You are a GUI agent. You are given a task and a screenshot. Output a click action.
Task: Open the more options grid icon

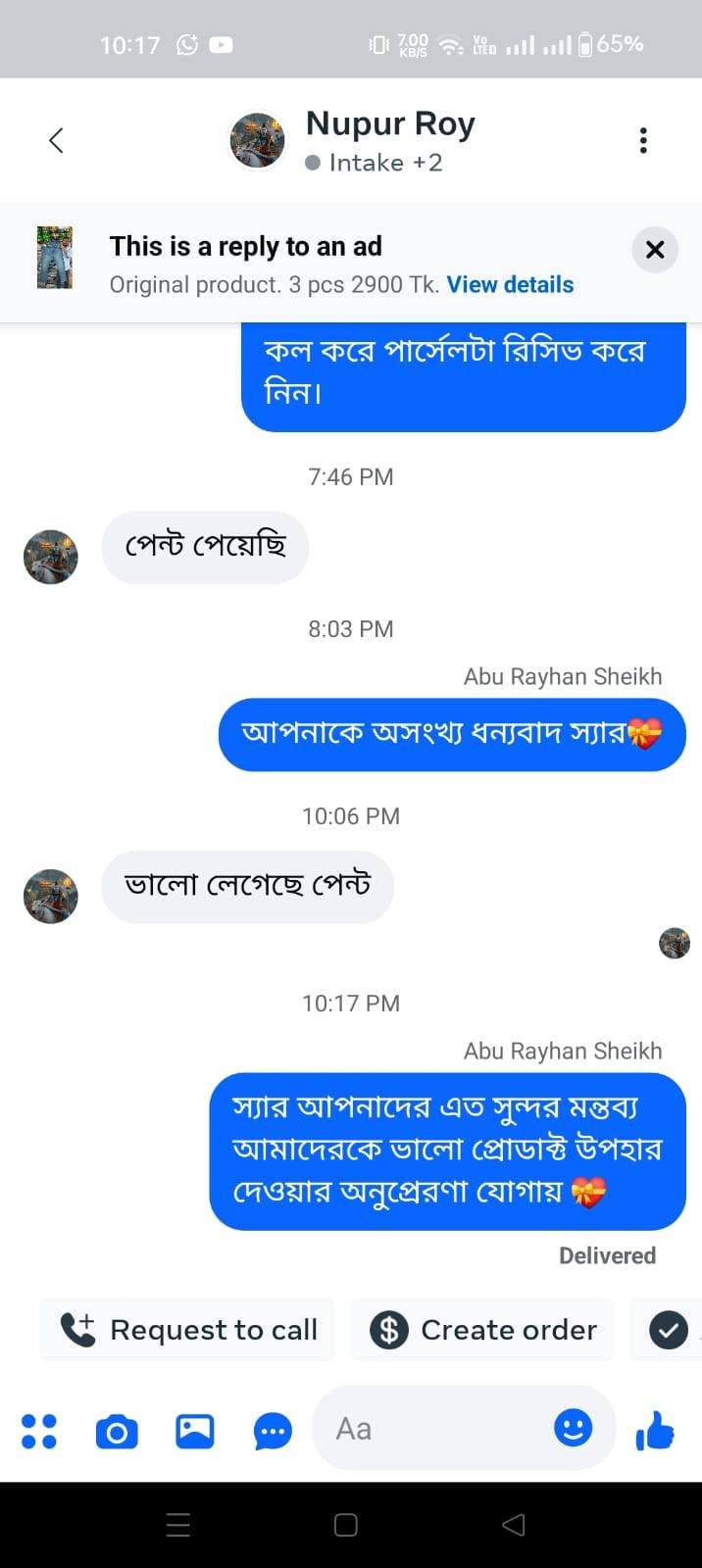39,1431
